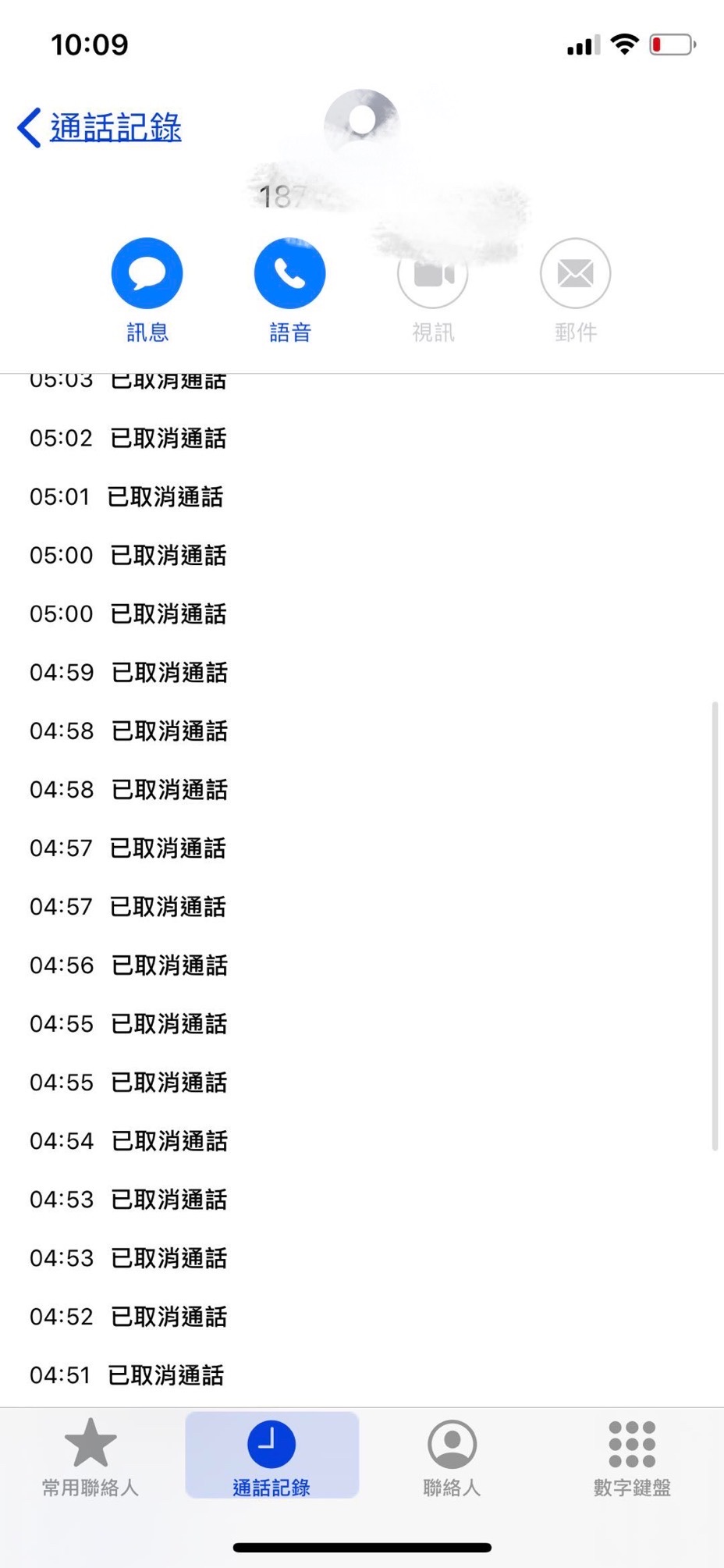The height and width of the screenshot is (1568, 724).
Task: Select the 通話記錄 tab
Action: pos(271,1456)
